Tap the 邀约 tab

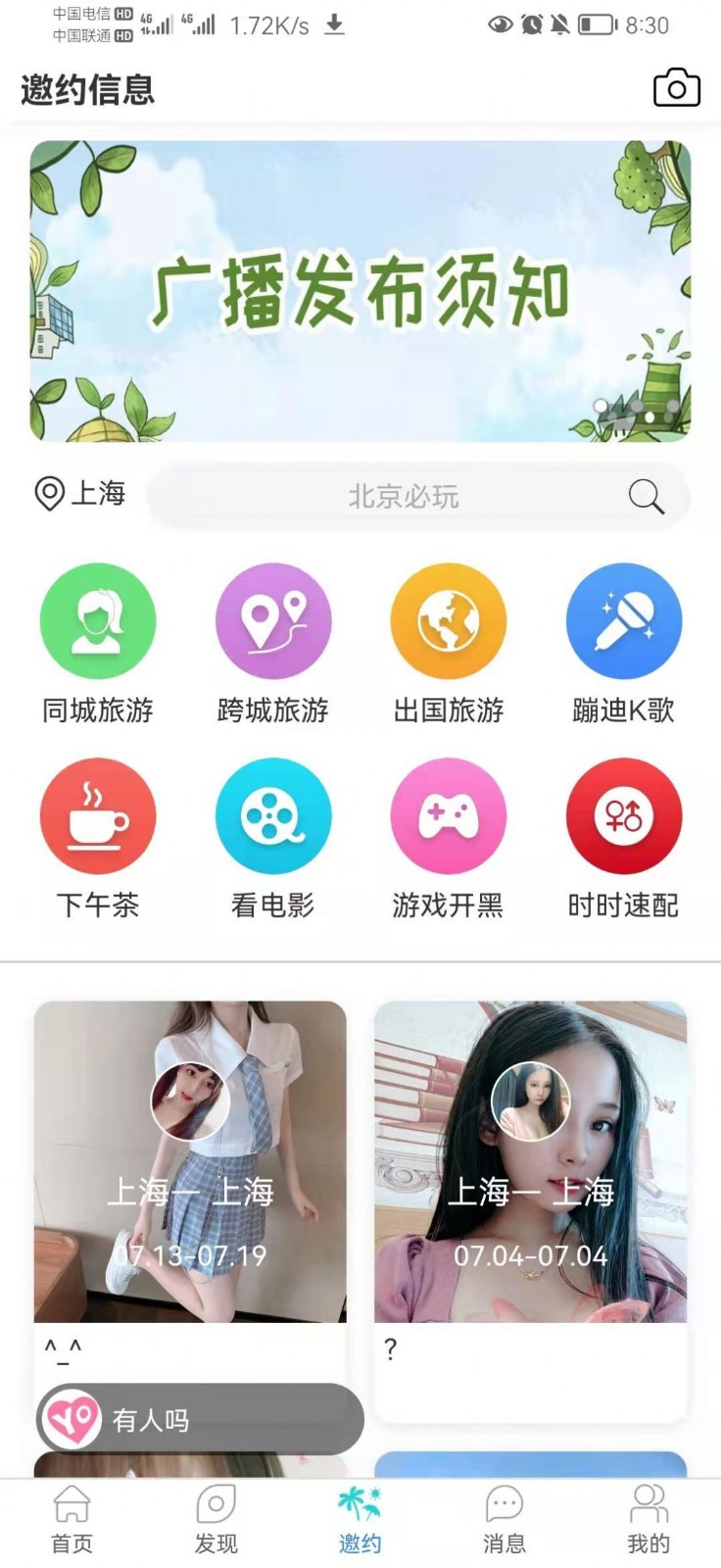click(x=360, y=1519)
